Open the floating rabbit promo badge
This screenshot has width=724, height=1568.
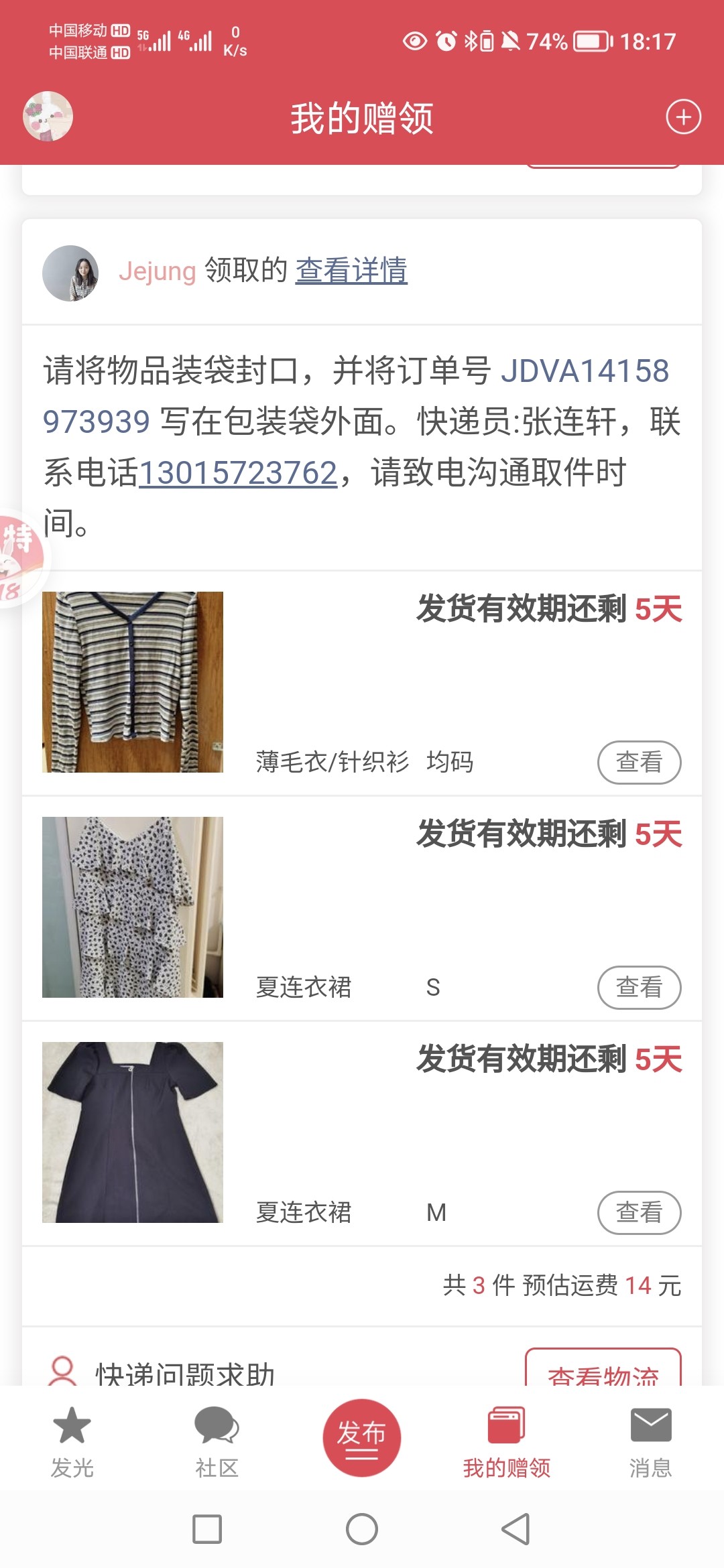pos(19,558)
